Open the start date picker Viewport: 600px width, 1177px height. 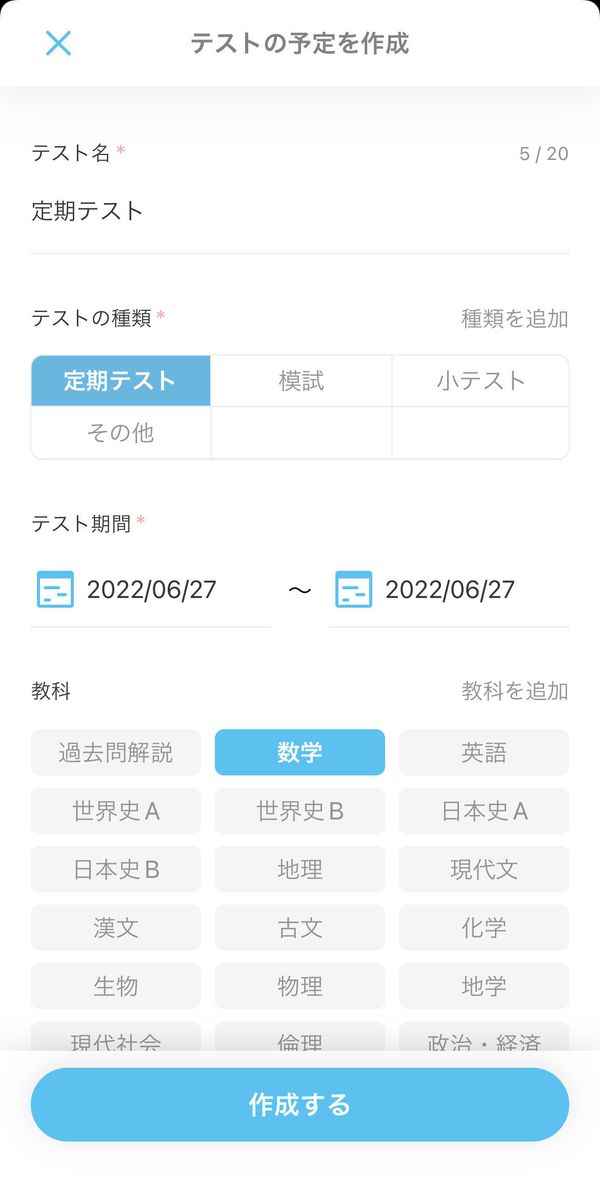tap(150, 590)
